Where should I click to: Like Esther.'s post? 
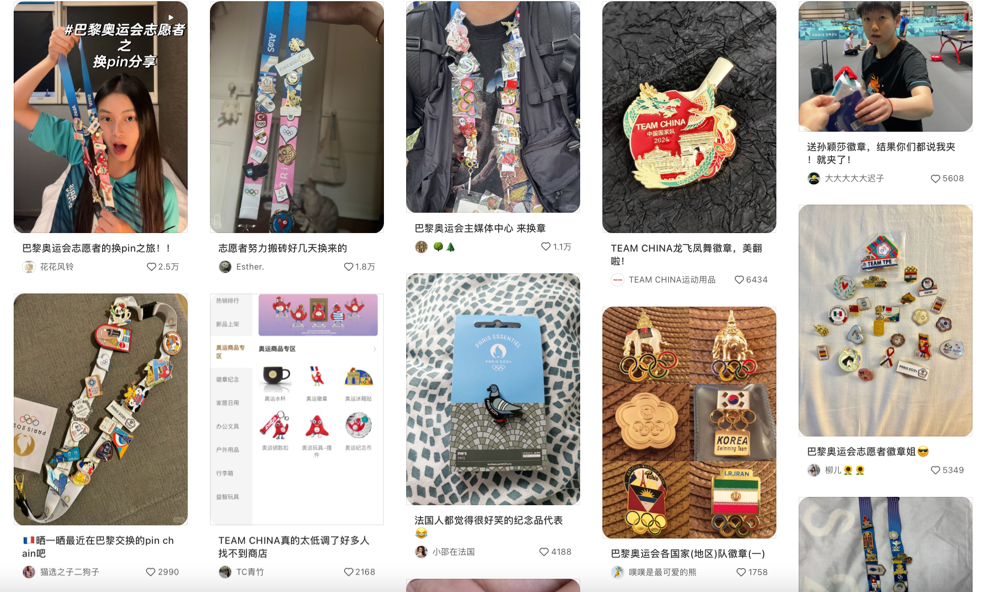tap(349, 267)
